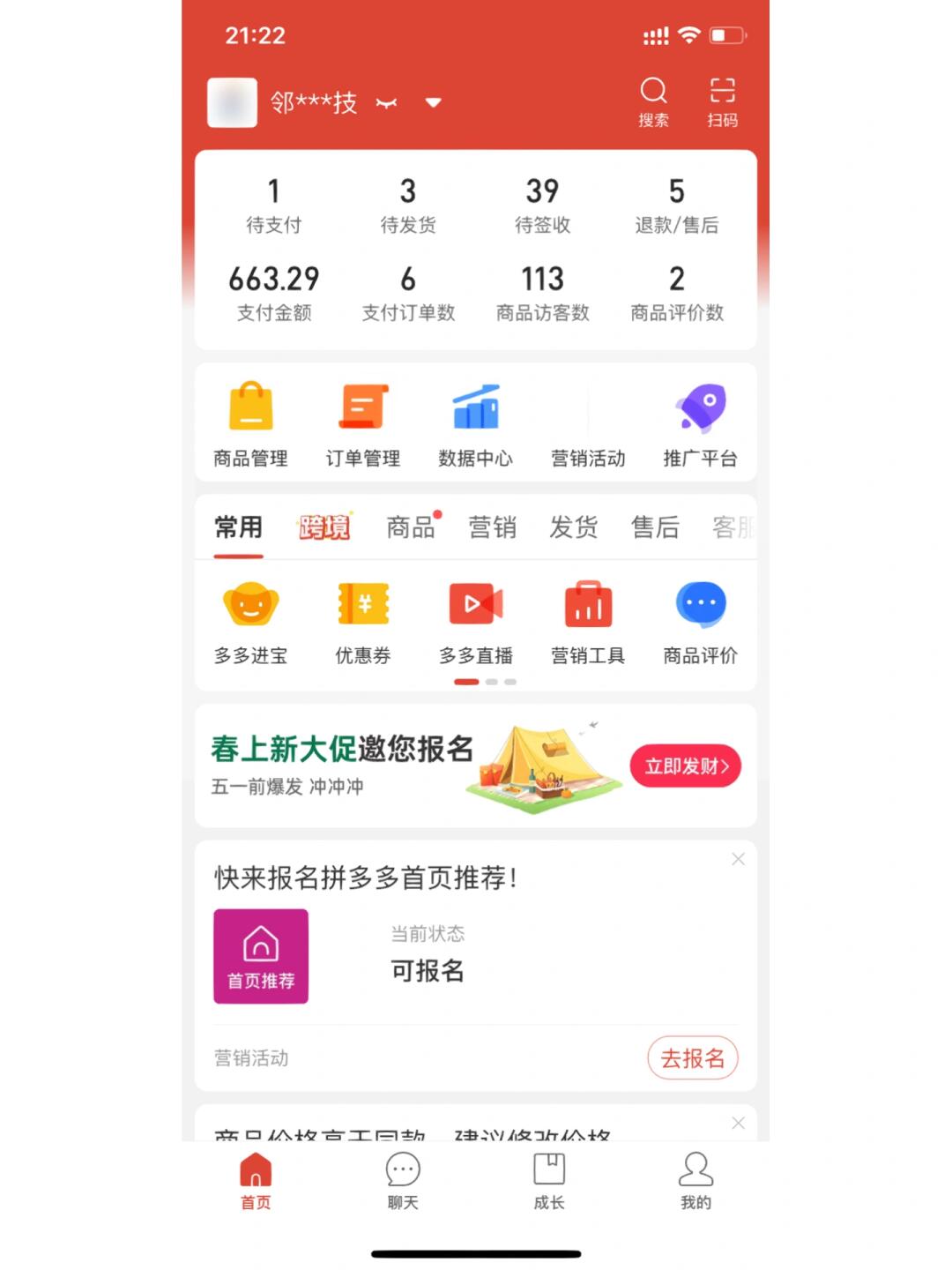
Task: Switch to the 营销 tab
Action: pyautogui.click(x=492, y=527)
